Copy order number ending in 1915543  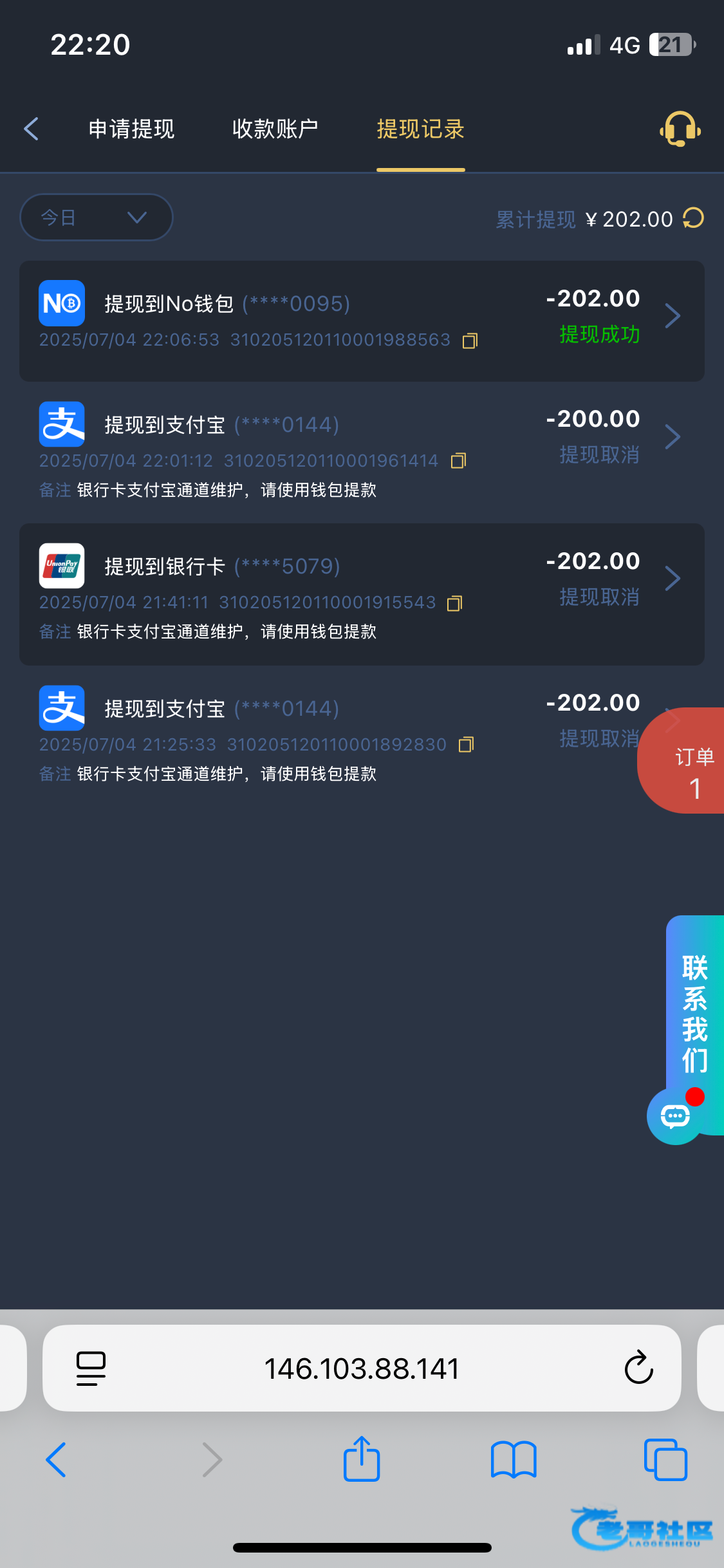pyautogui.click(x=455, y=603)
